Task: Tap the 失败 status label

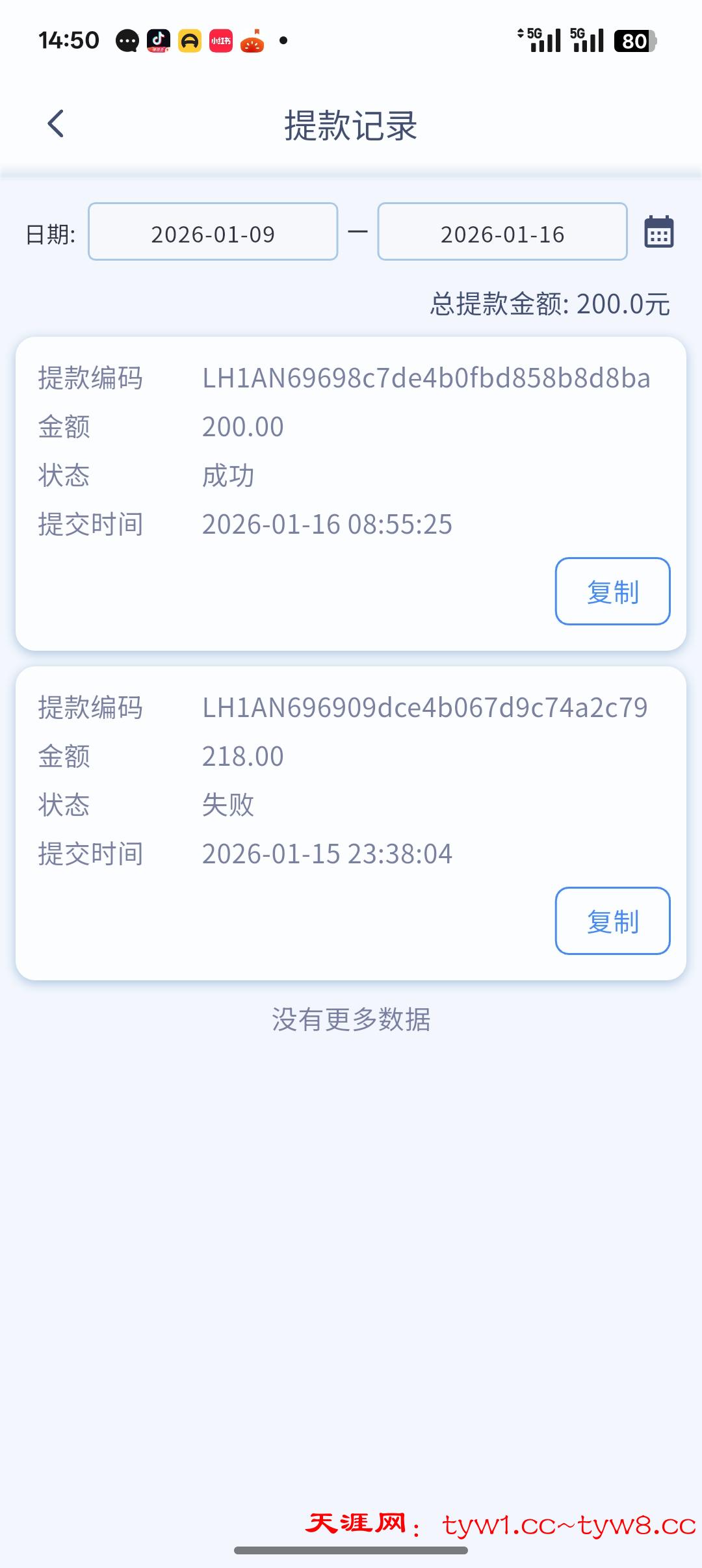Action: (227, 805)
